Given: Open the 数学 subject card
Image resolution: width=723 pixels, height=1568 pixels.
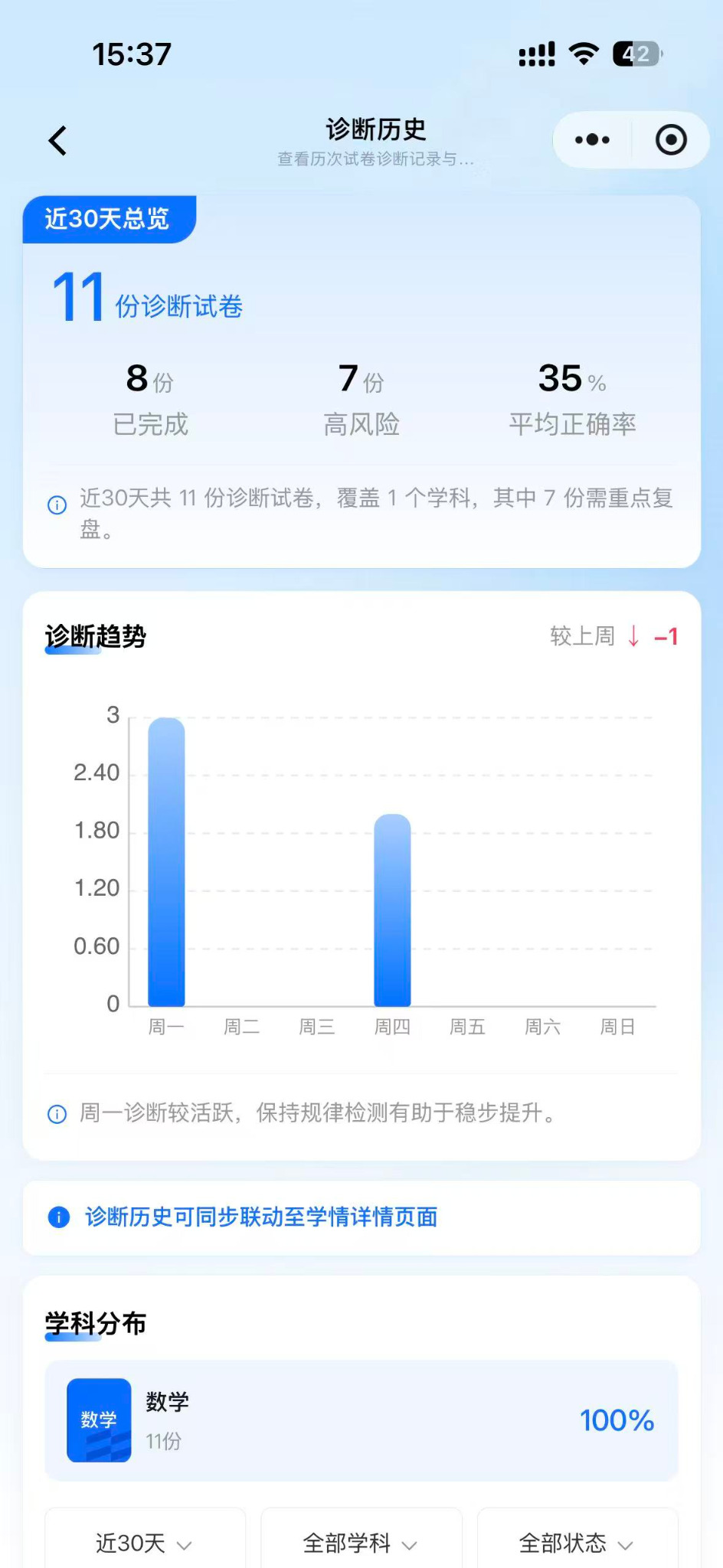Looking at the screenshot, I should pyautogui.click(x=361, y=1420).
